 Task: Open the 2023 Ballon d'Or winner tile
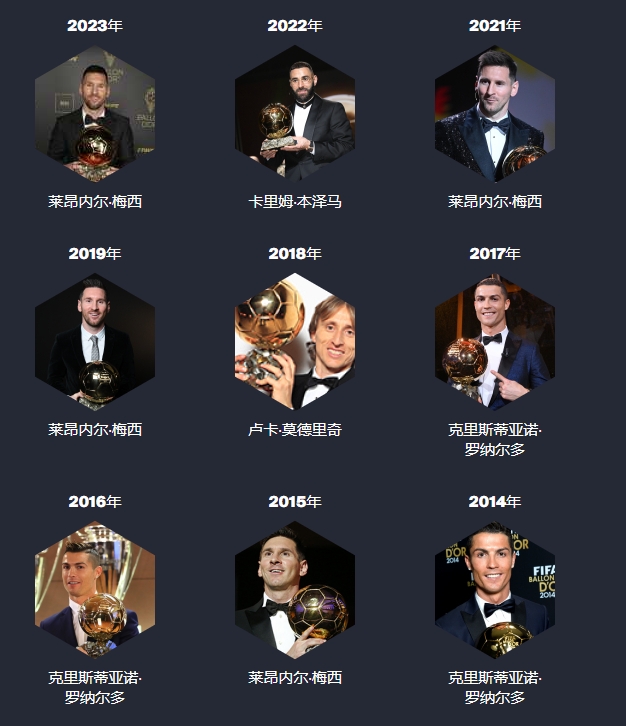[x=95, y=113]
